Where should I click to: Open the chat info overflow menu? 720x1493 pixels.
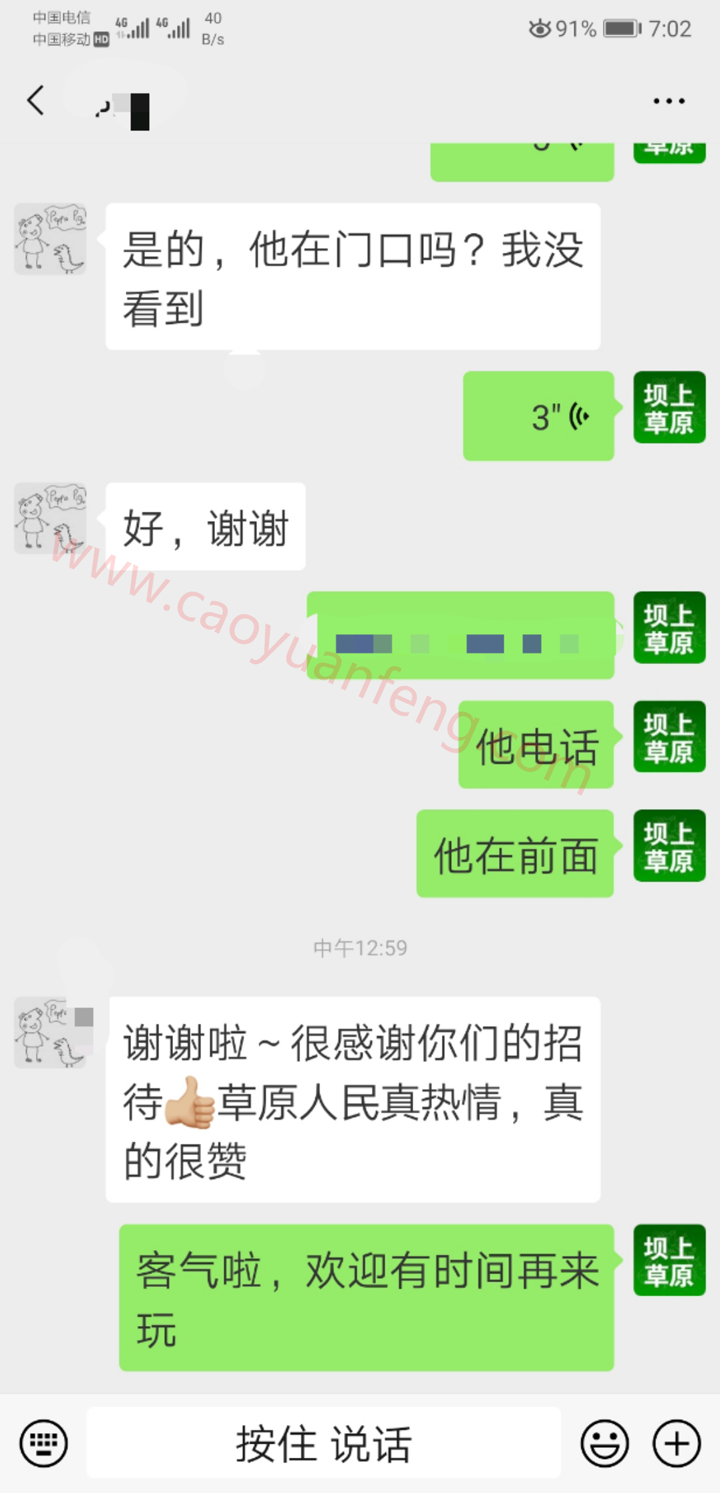(669, 101)
